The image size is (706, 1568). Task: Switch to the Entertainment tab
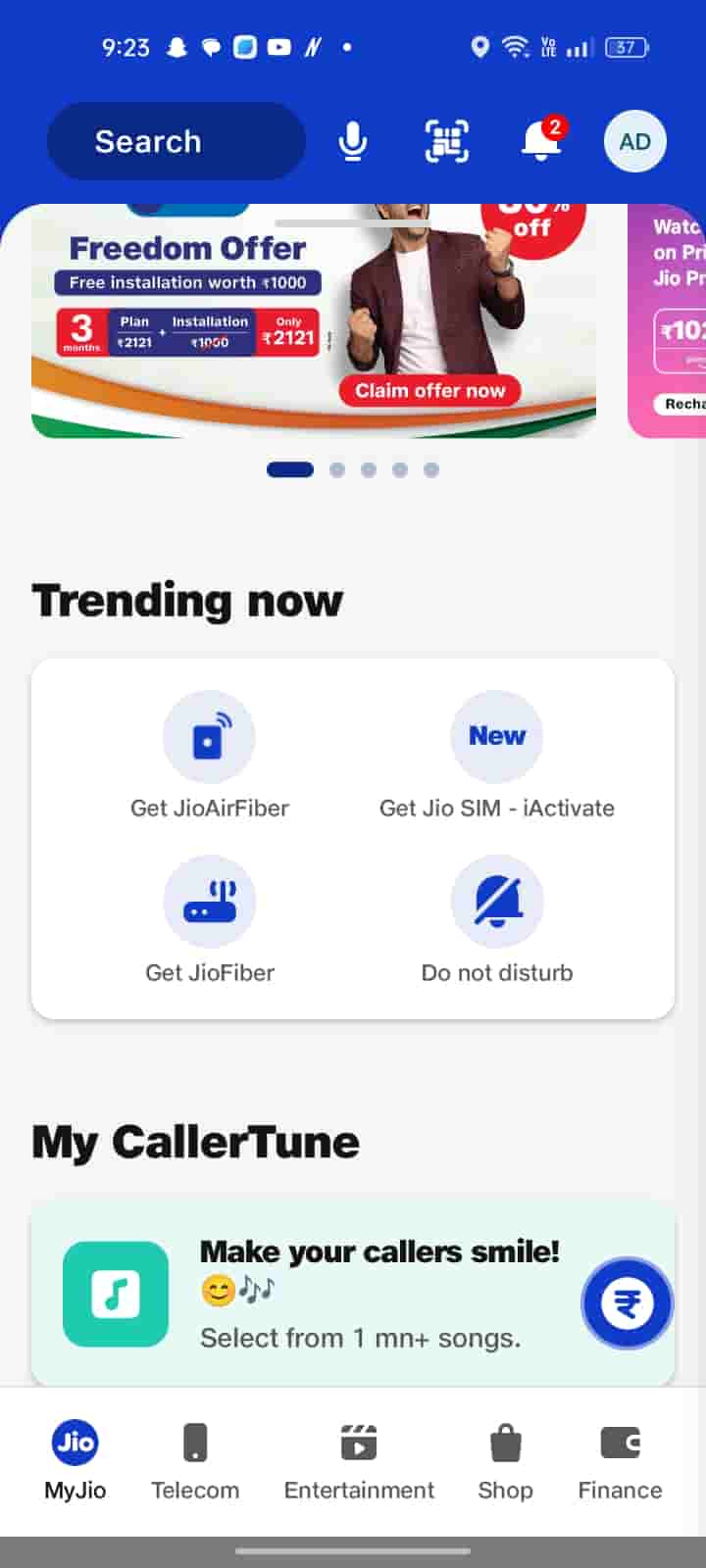click(x=359, y=1460)
